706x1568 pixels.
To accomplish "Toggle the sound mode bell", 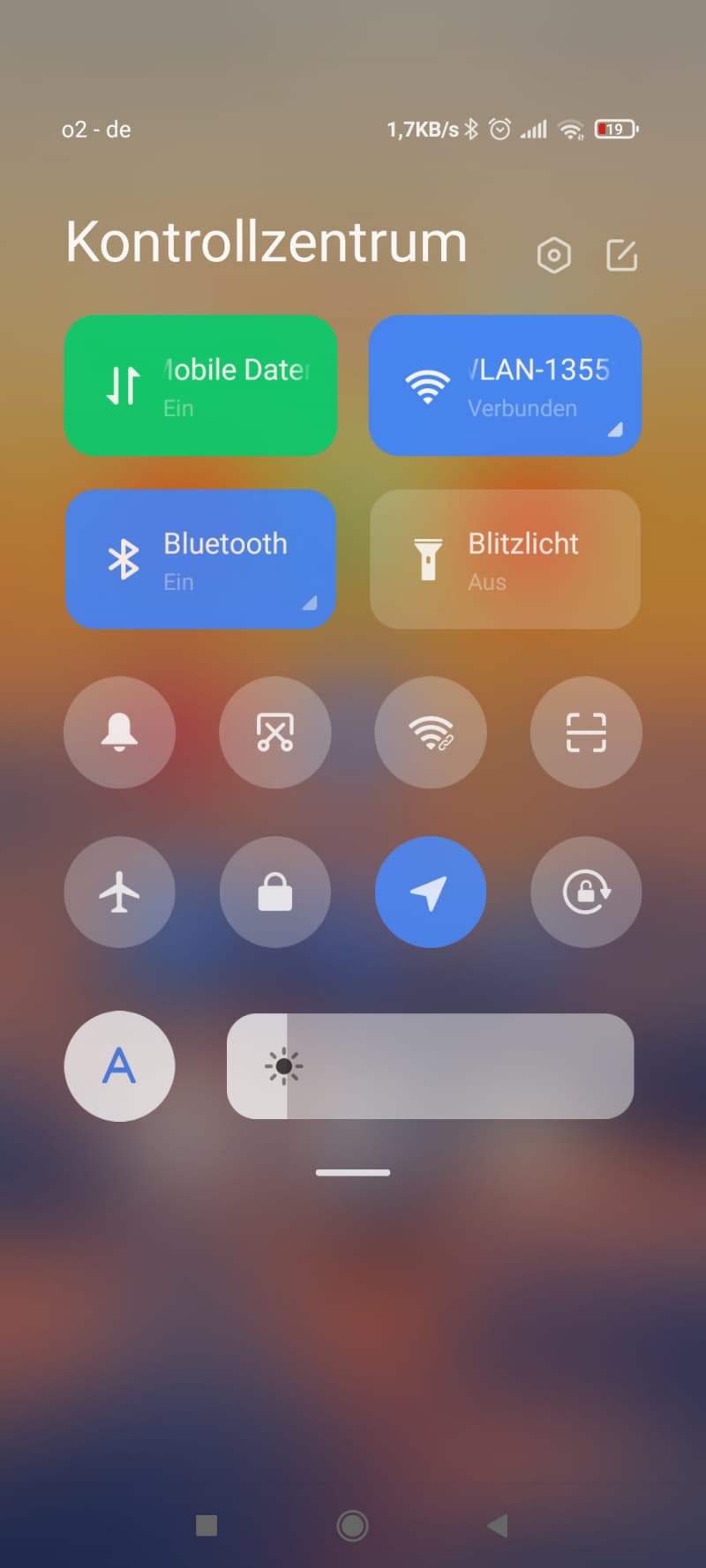I will pyautogui.click(x=119, y=732).
